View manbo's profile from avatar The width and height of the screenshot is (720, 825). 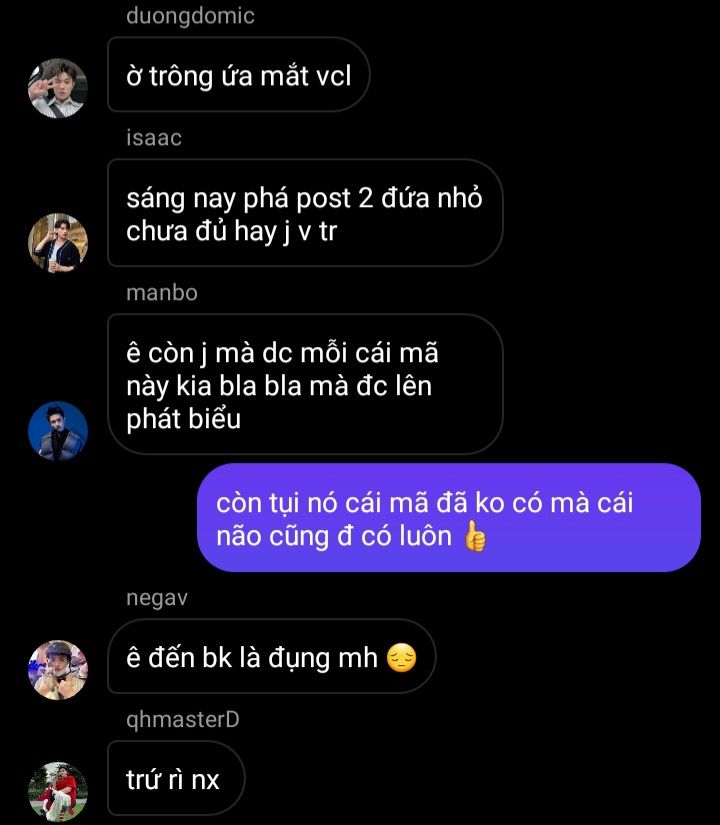pyautogui.click(x=58, y=432)
